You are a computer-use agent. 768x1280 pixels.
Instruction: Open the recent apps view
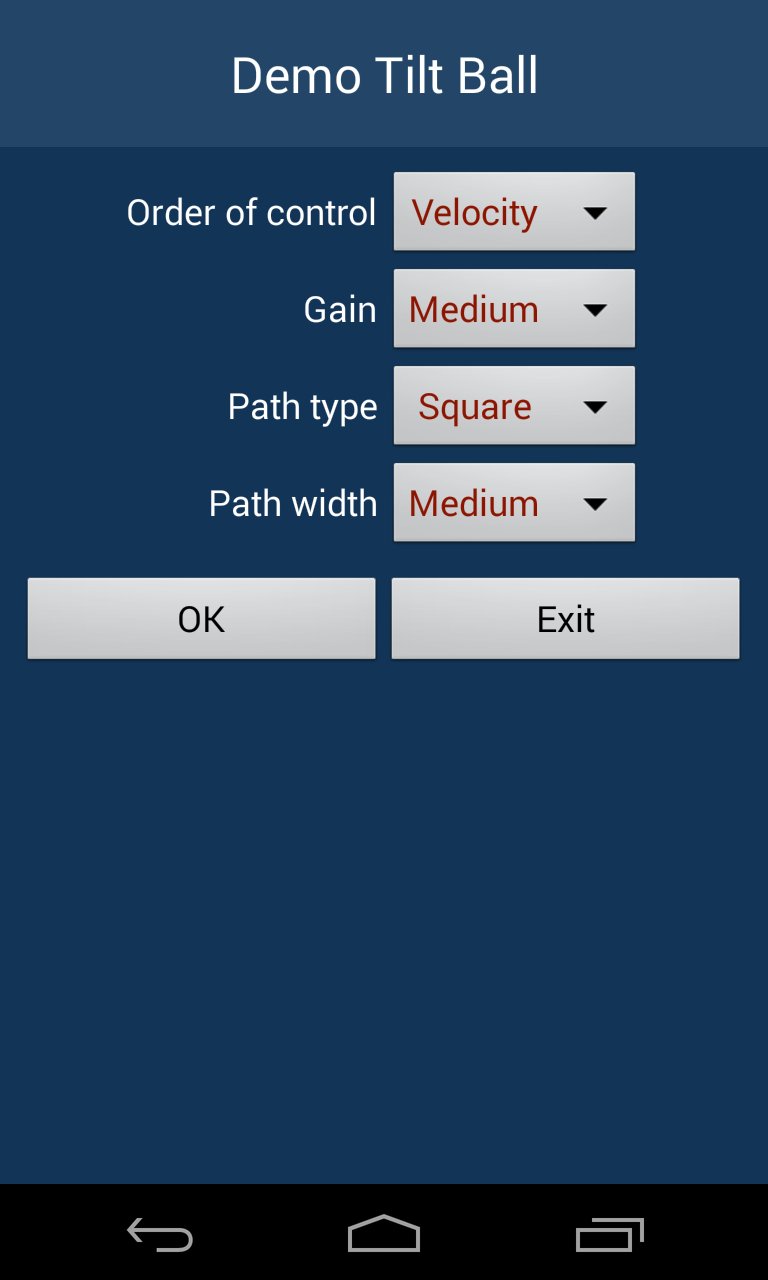coord(610,1234)
